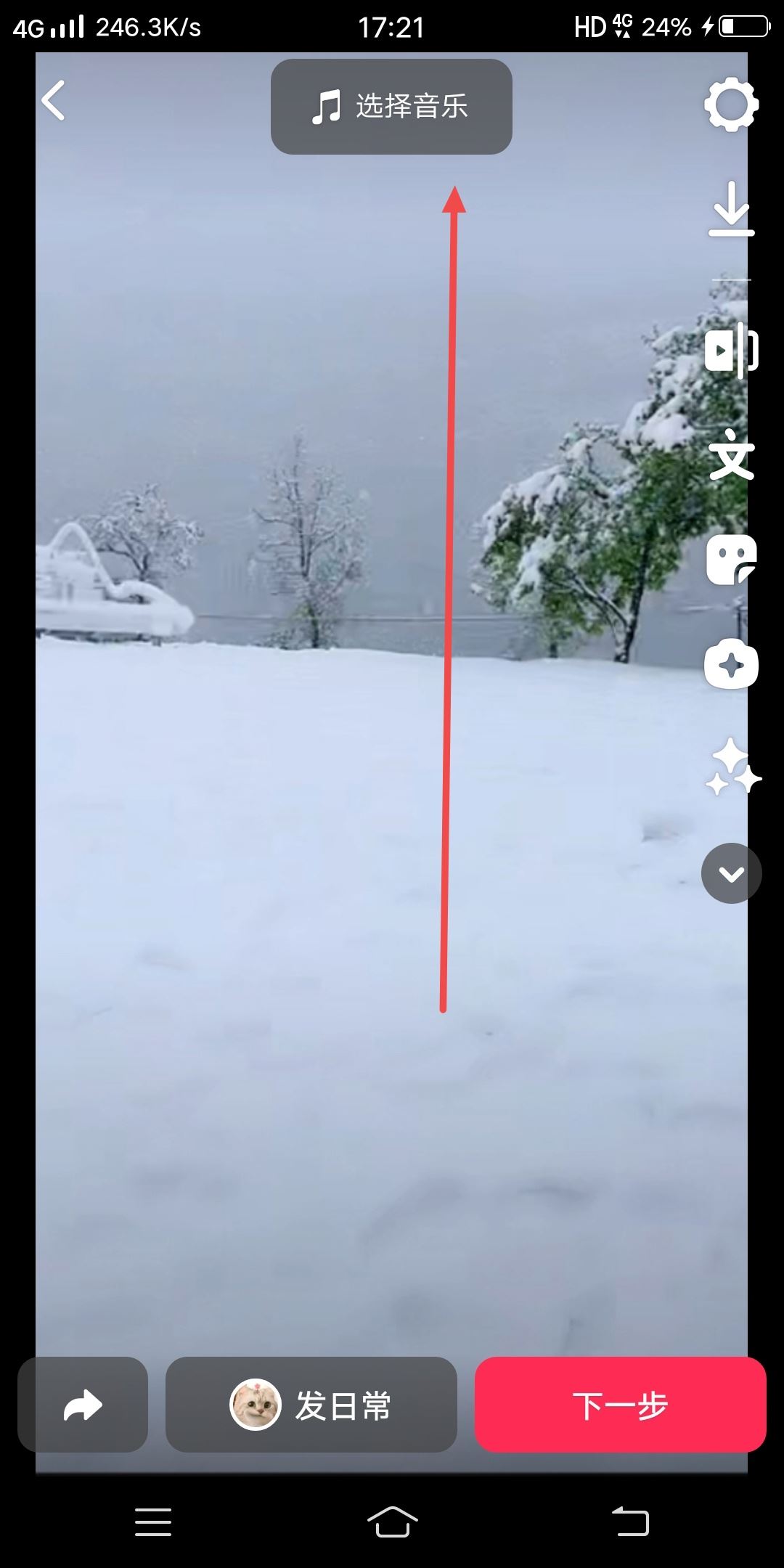Image resolution: width=784 pixels, height=1568 pixels.
Task: Go back using the top-left arrow
Action: click(x=54, y=100)
